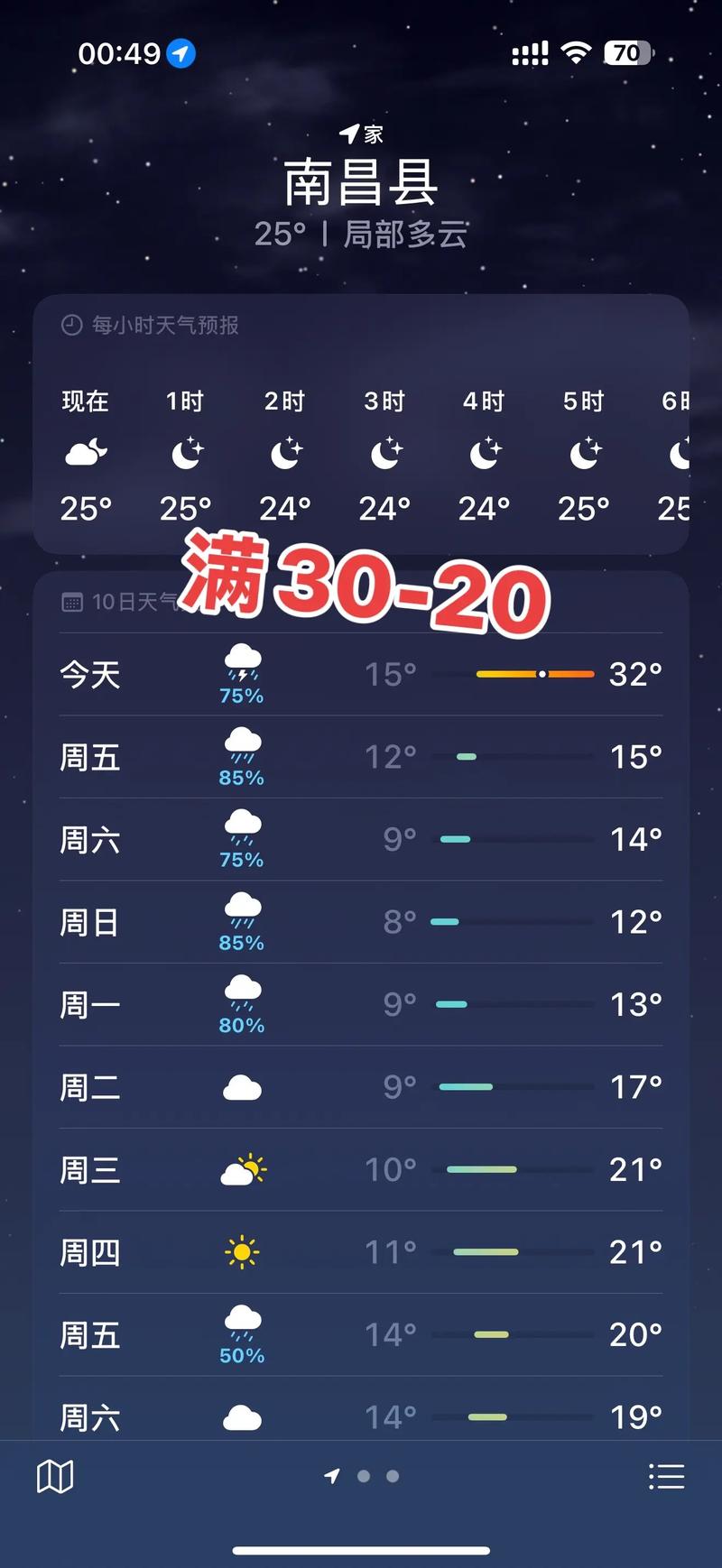Tap the clock icon in hourly forecast header
Image resolution: width=722 pixels, height=1568 pixels.
(x=69, y=326)
